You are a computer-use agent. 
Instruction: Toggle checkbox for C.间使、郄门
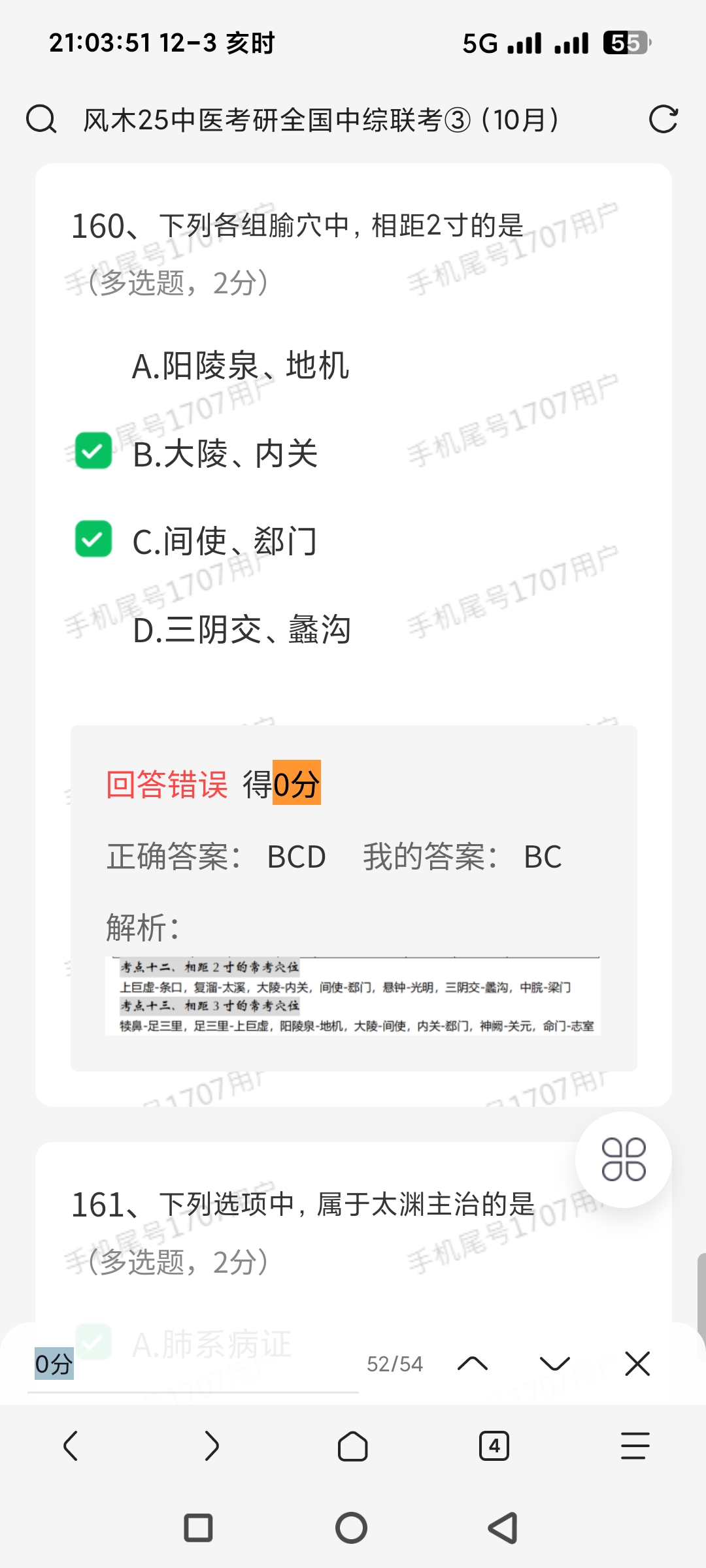click(x=93, y=539)
